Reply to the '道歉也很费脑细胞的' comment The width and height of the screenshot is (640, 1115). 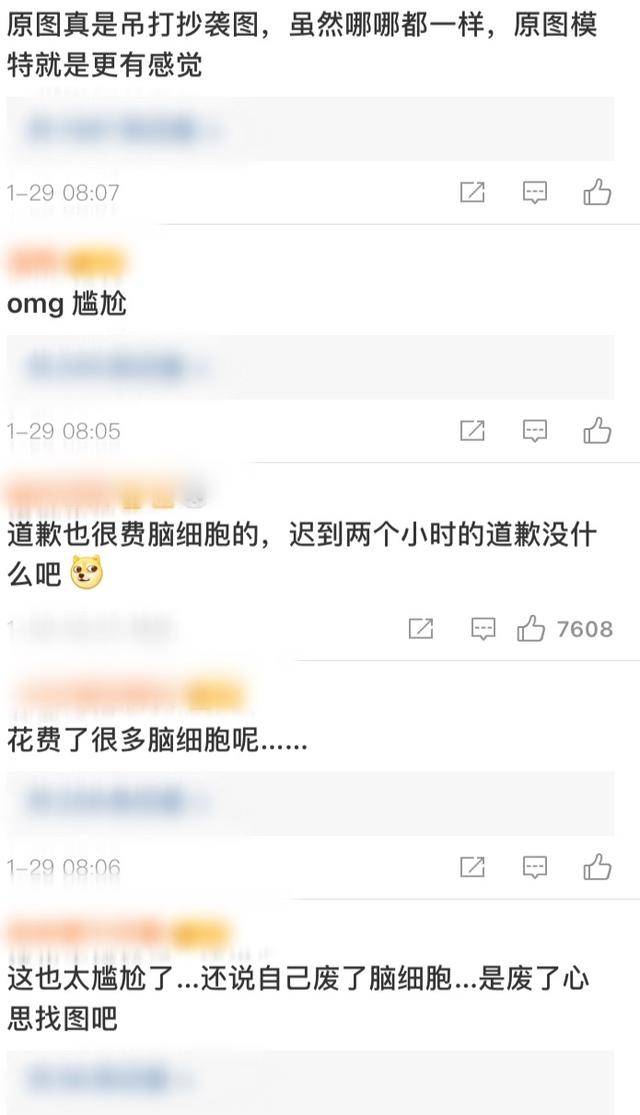(x=483, y=629)
